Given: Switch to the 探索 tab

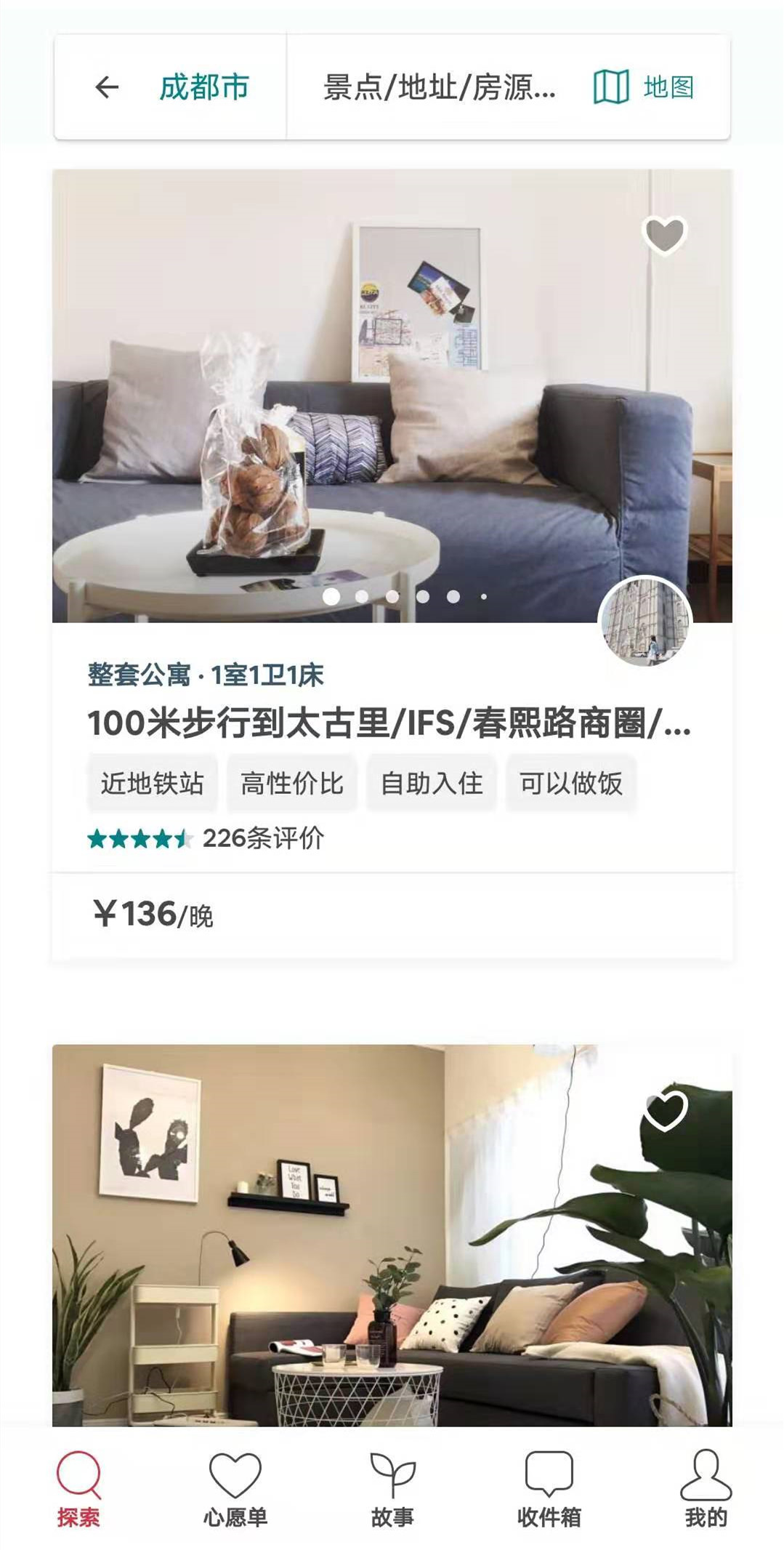Looking at the screenshot, I should (78, 1487).
